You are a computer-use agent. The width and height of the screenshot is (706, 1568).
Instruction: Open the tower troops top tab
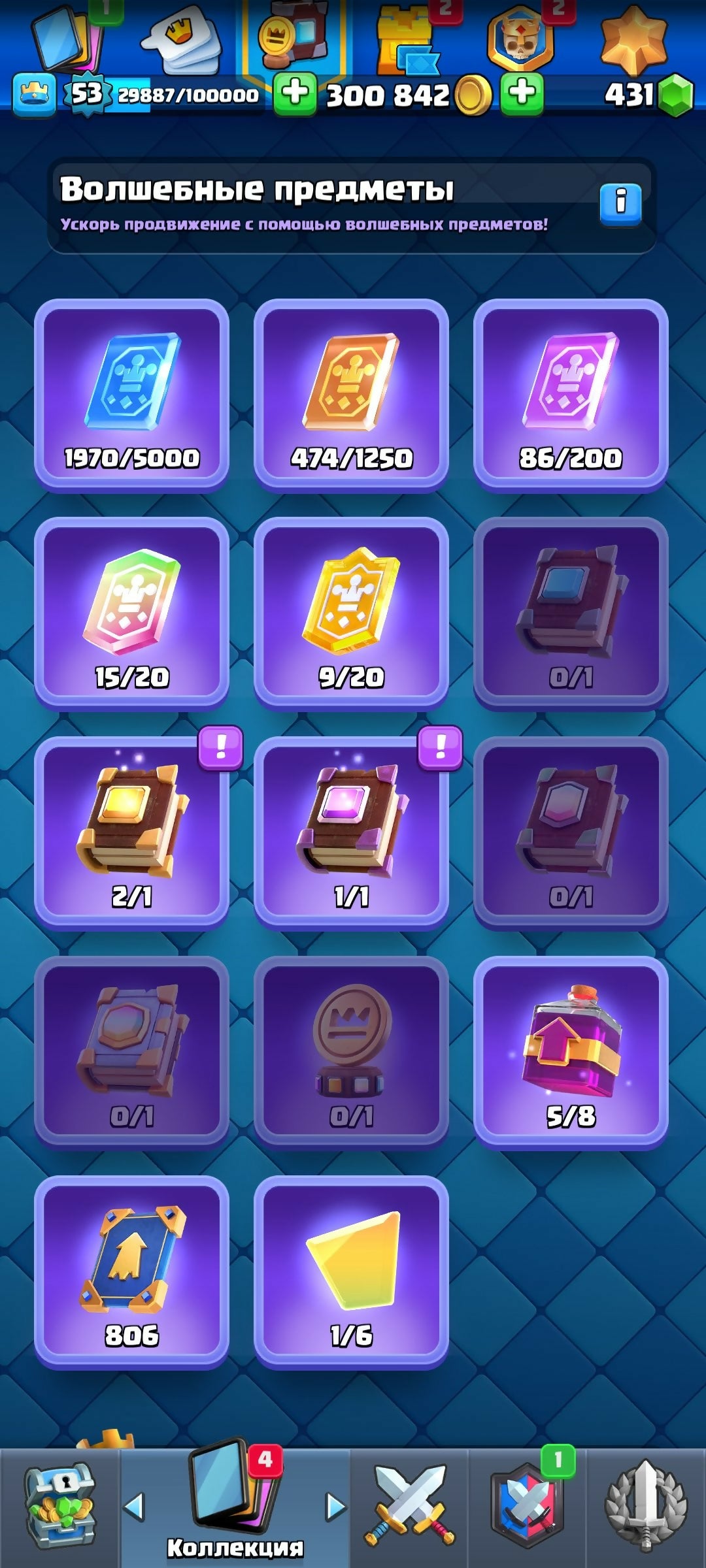(407, 41)
